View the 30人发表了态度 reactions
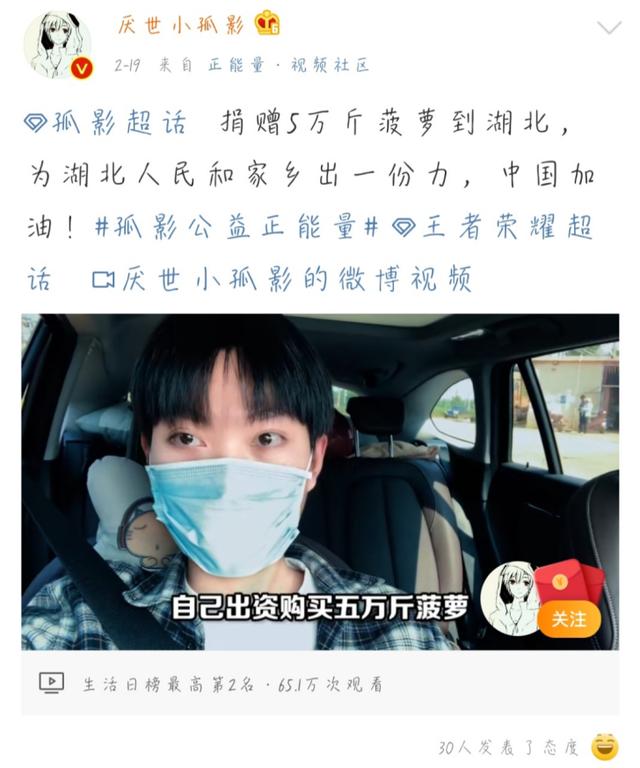This screenshot has width=640, height=768. click(508, 746)
